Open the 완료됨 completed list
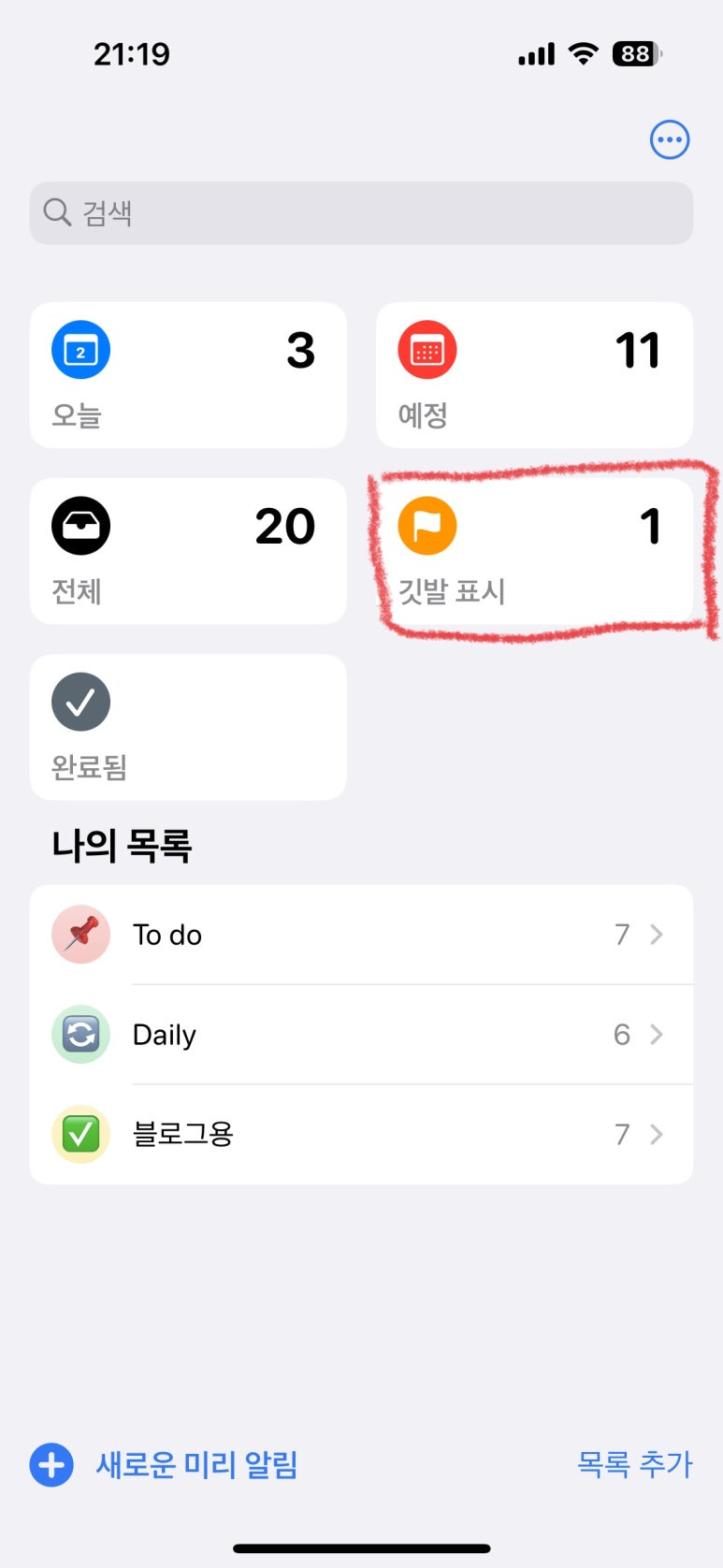Screen dimensions: 723x1568 (188, 727)
